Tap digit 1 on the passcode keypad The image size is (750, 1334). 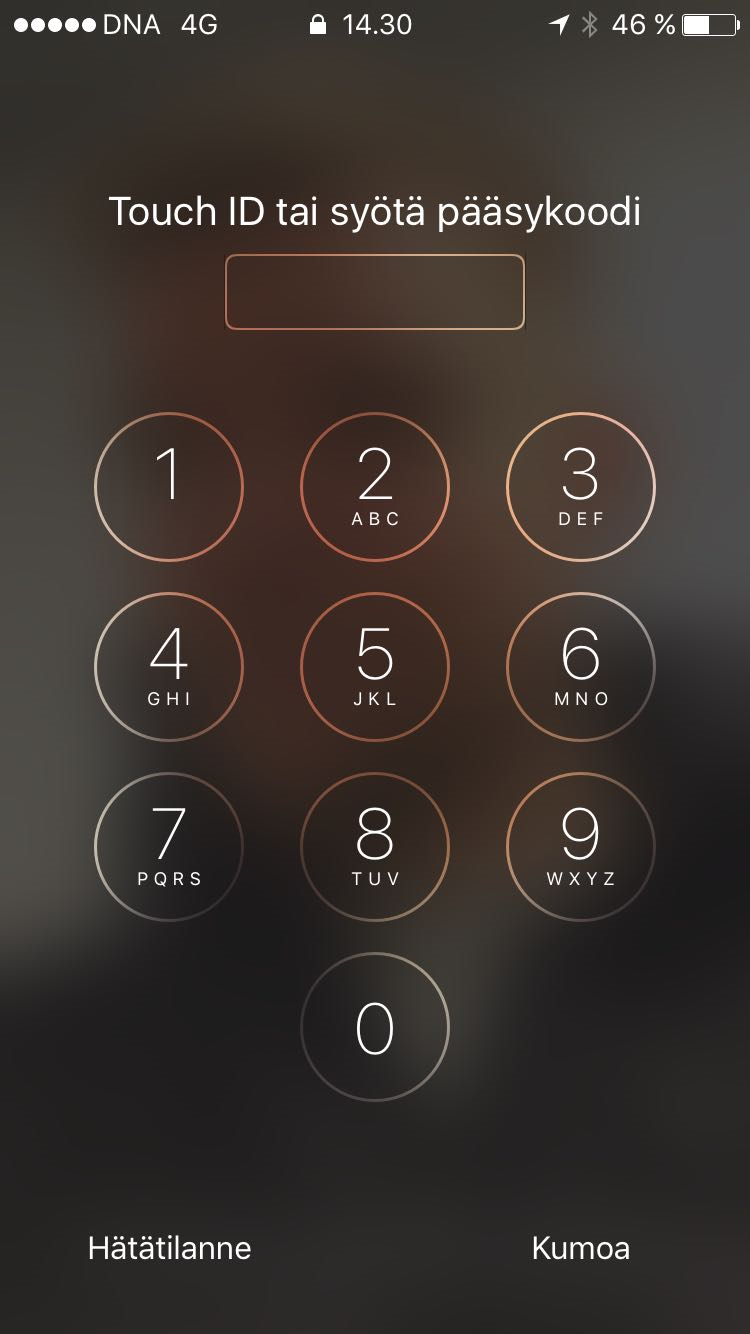(x=169, y=487)
